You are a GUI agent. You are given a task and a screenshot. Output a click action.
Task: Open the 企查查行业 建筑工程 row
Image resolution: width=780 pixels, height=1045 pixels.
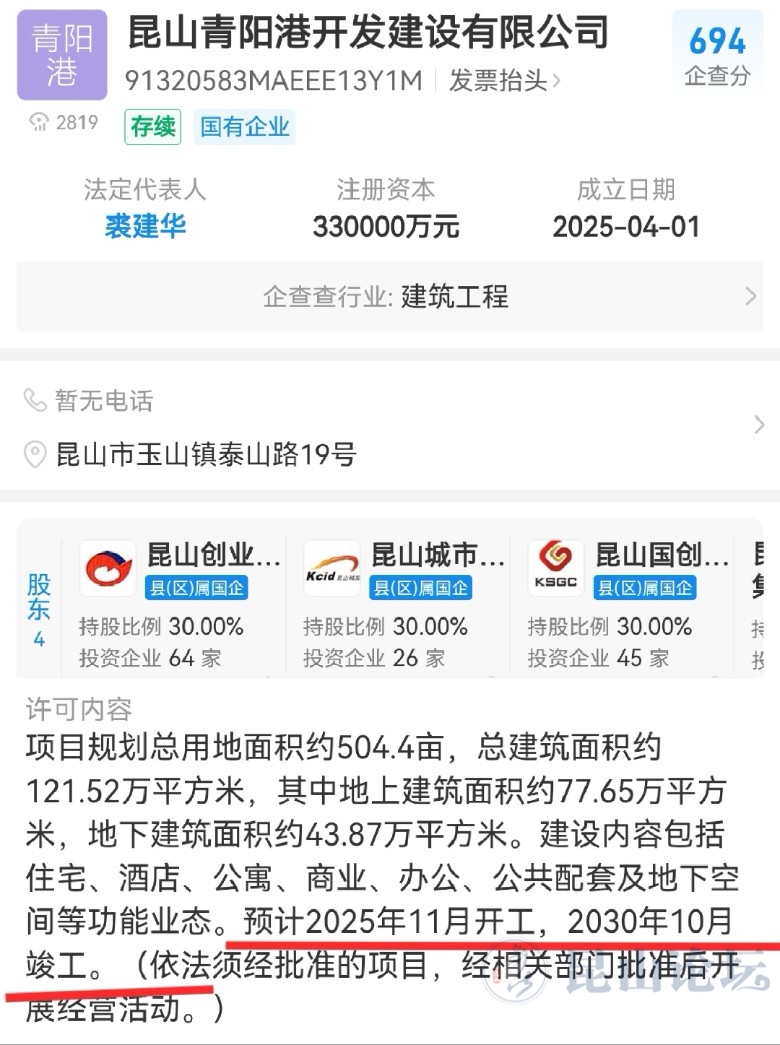[390, 296]
